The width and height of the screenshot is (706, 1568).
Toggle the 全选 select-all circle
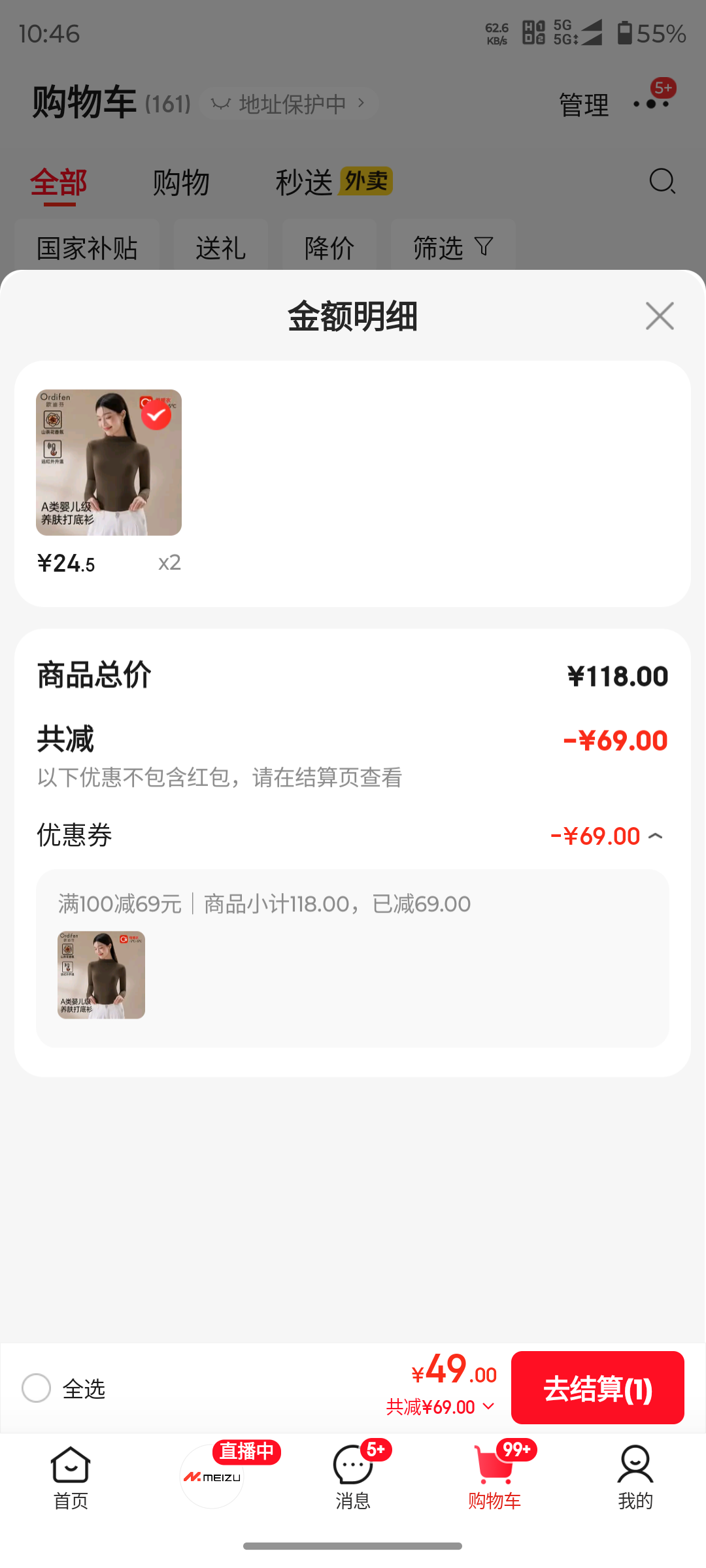[x=37, y=1388]
